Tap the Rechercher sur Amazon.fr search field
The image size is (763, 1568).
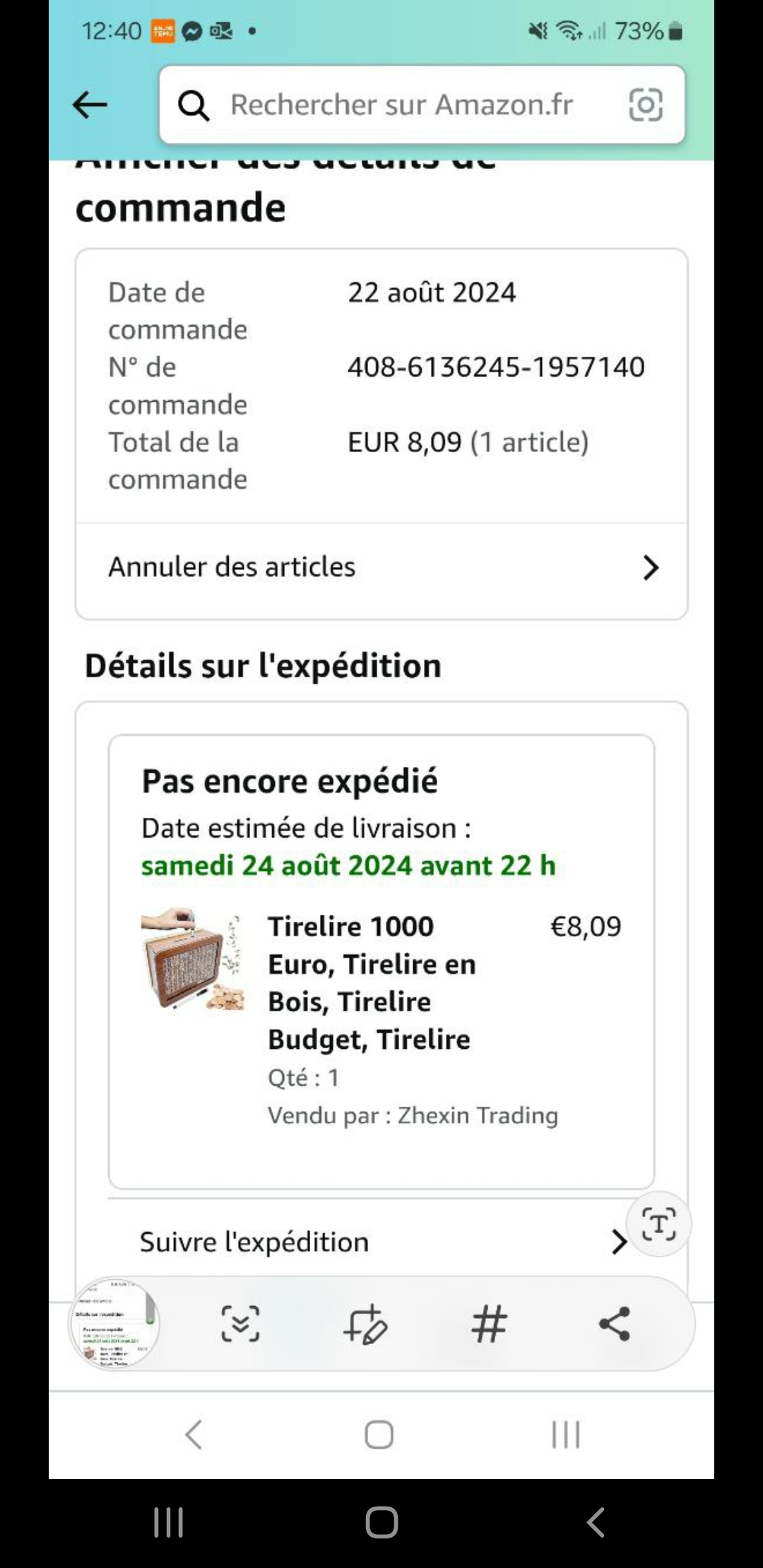tap(401, 105)
